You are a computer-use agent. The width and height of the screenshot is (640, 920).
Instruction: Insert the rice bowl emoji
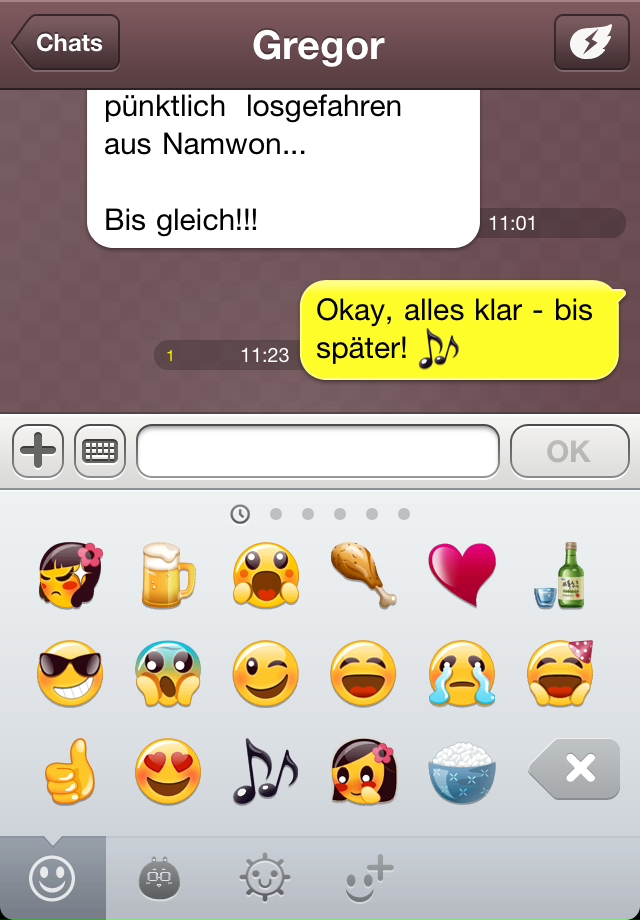[461, 772]
